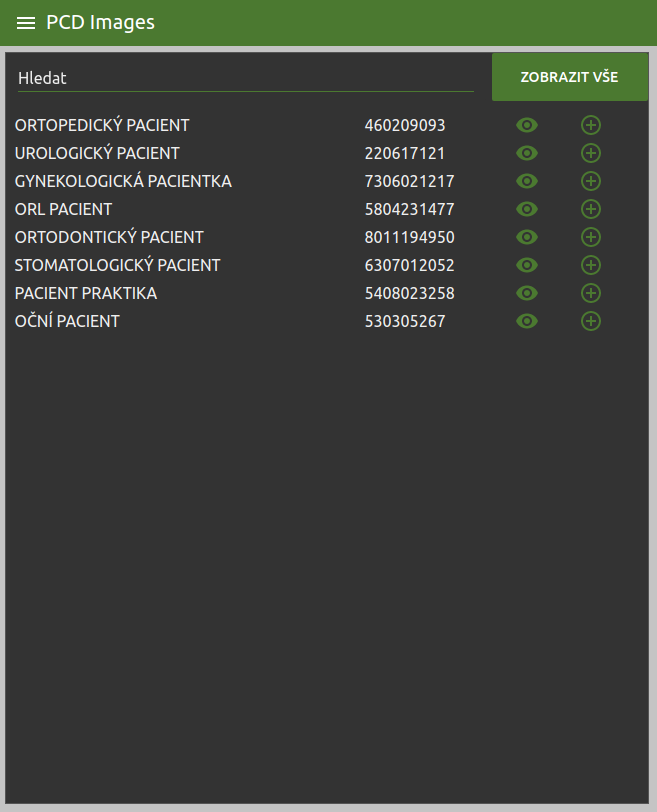This screenshot has width=657, height=812.
Task: Tap eye icon for STOMATOLOGICKÝ PACIENT
Action: coord(527,265)
